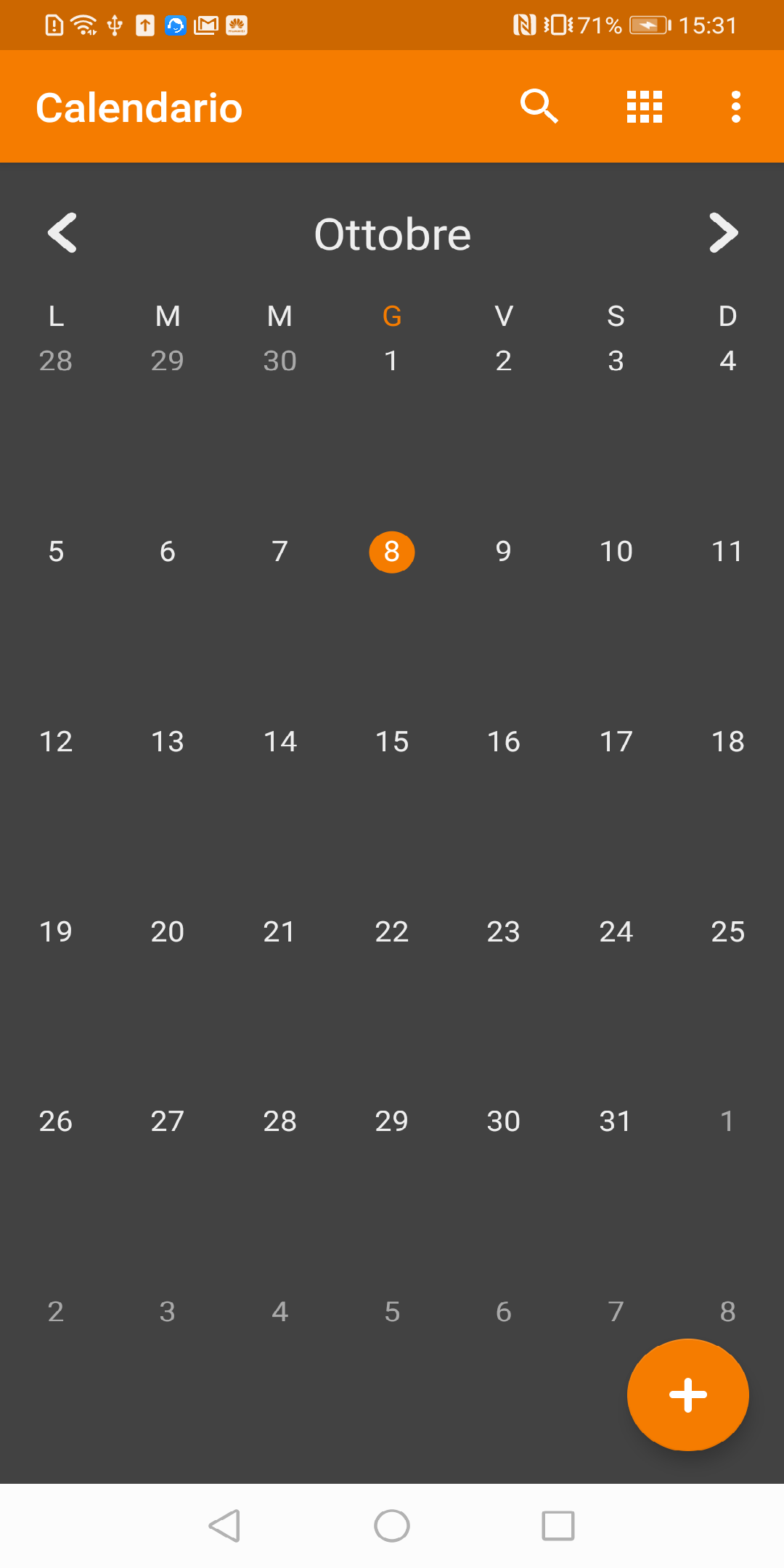Select October 12

click(x=56, y=742)
